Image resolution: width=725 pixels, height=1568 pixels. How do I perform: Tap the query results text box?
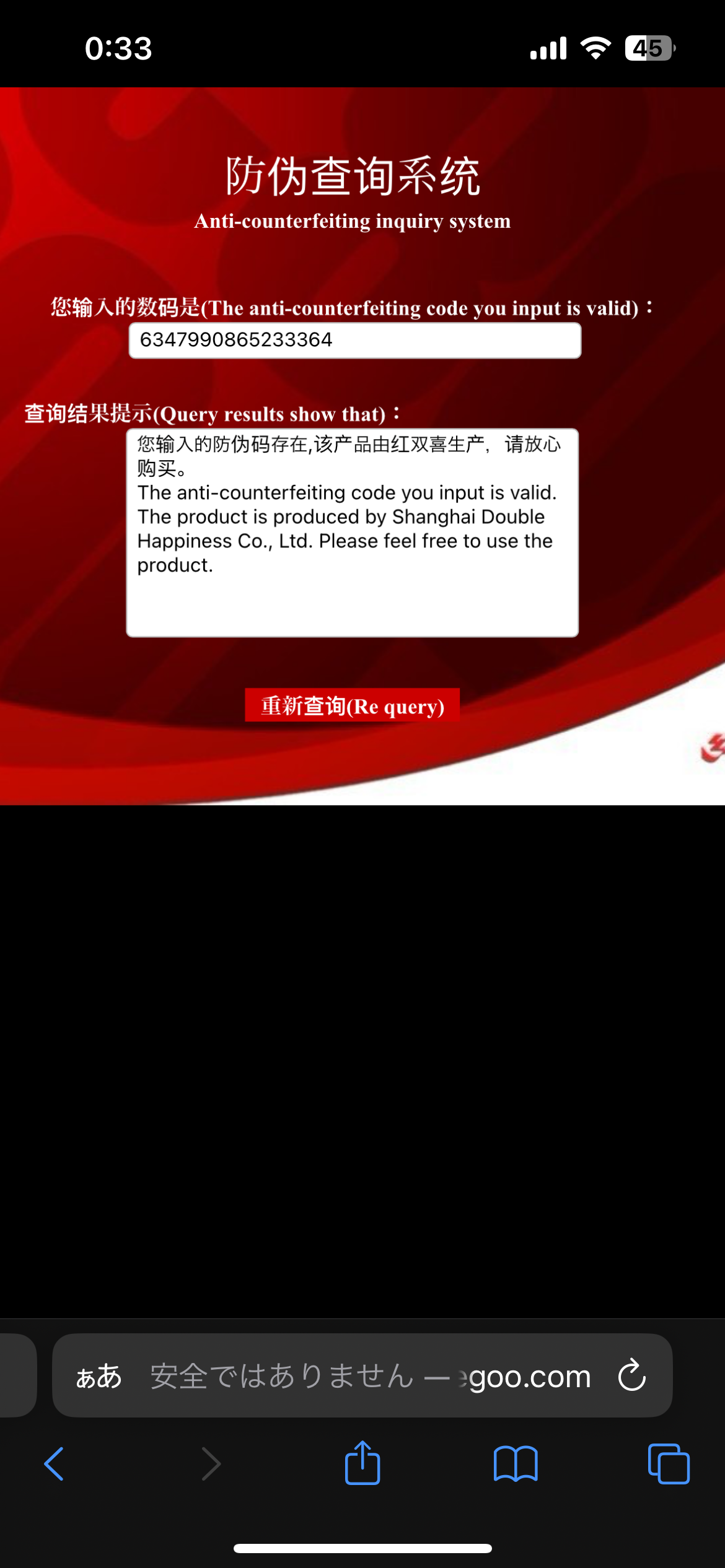[352, 533]
